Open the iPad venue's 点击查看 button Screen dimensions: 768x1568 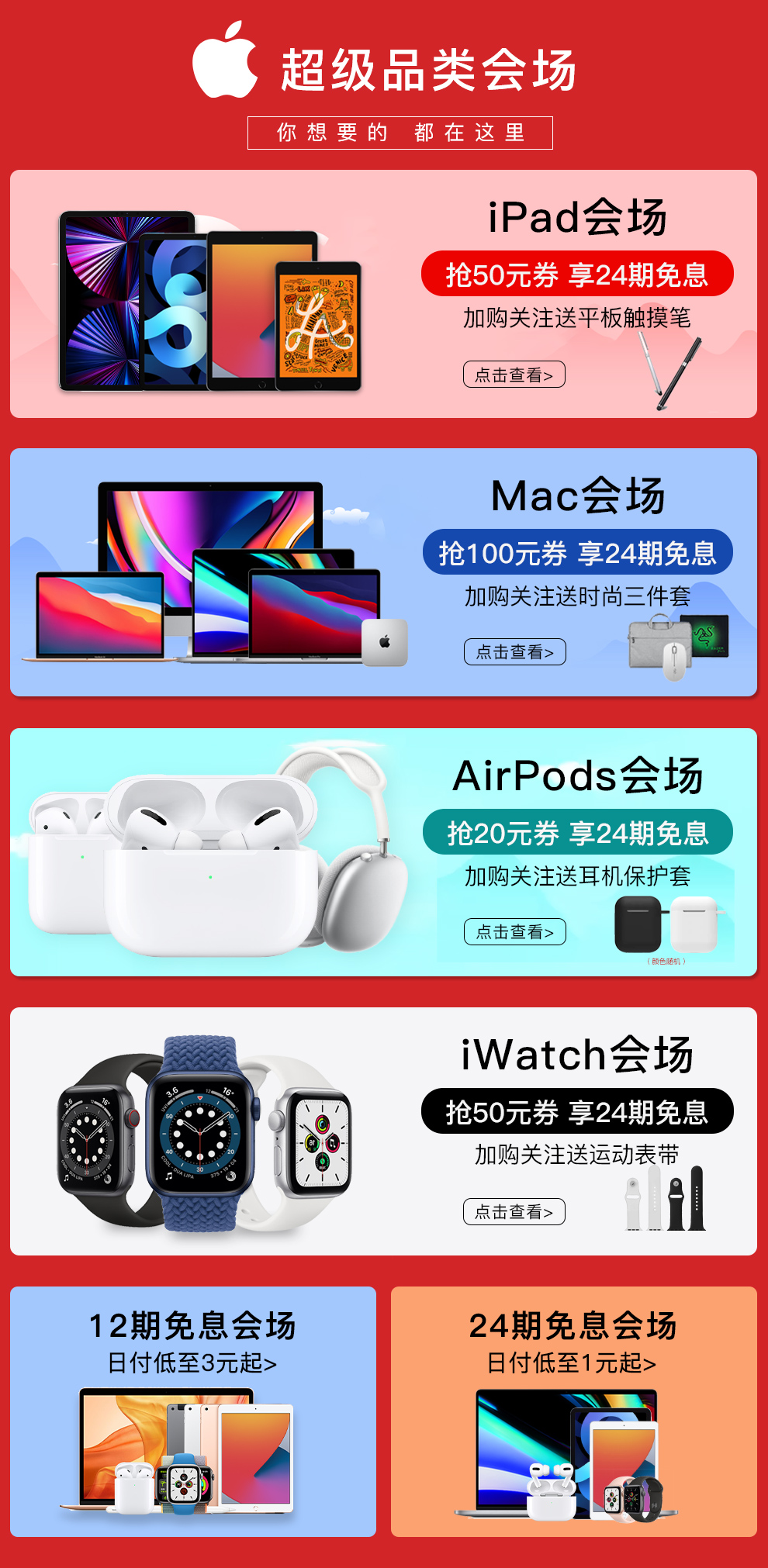click(x=514, y=375)
